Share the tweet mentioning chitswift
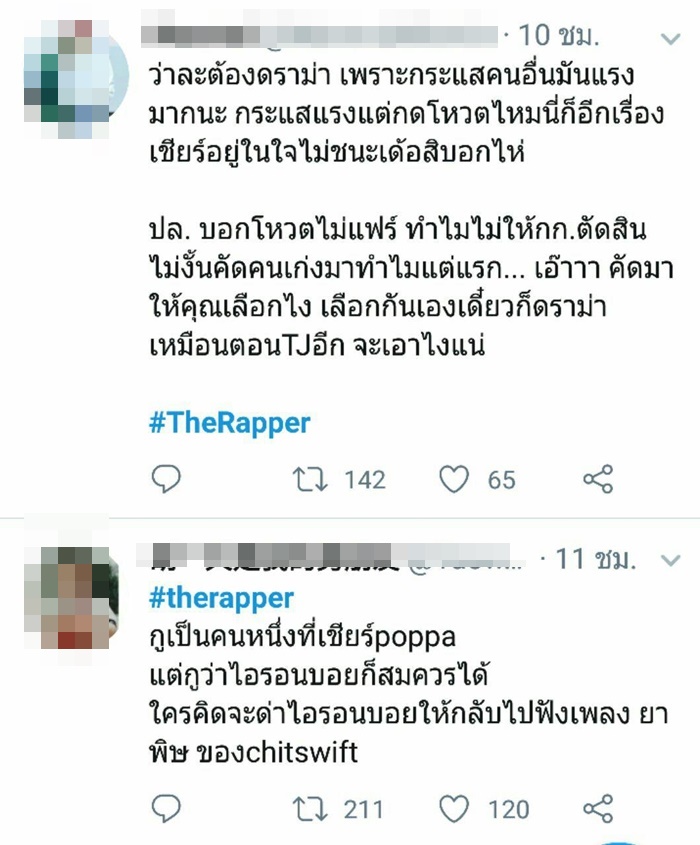 click(x=597, y=807)
